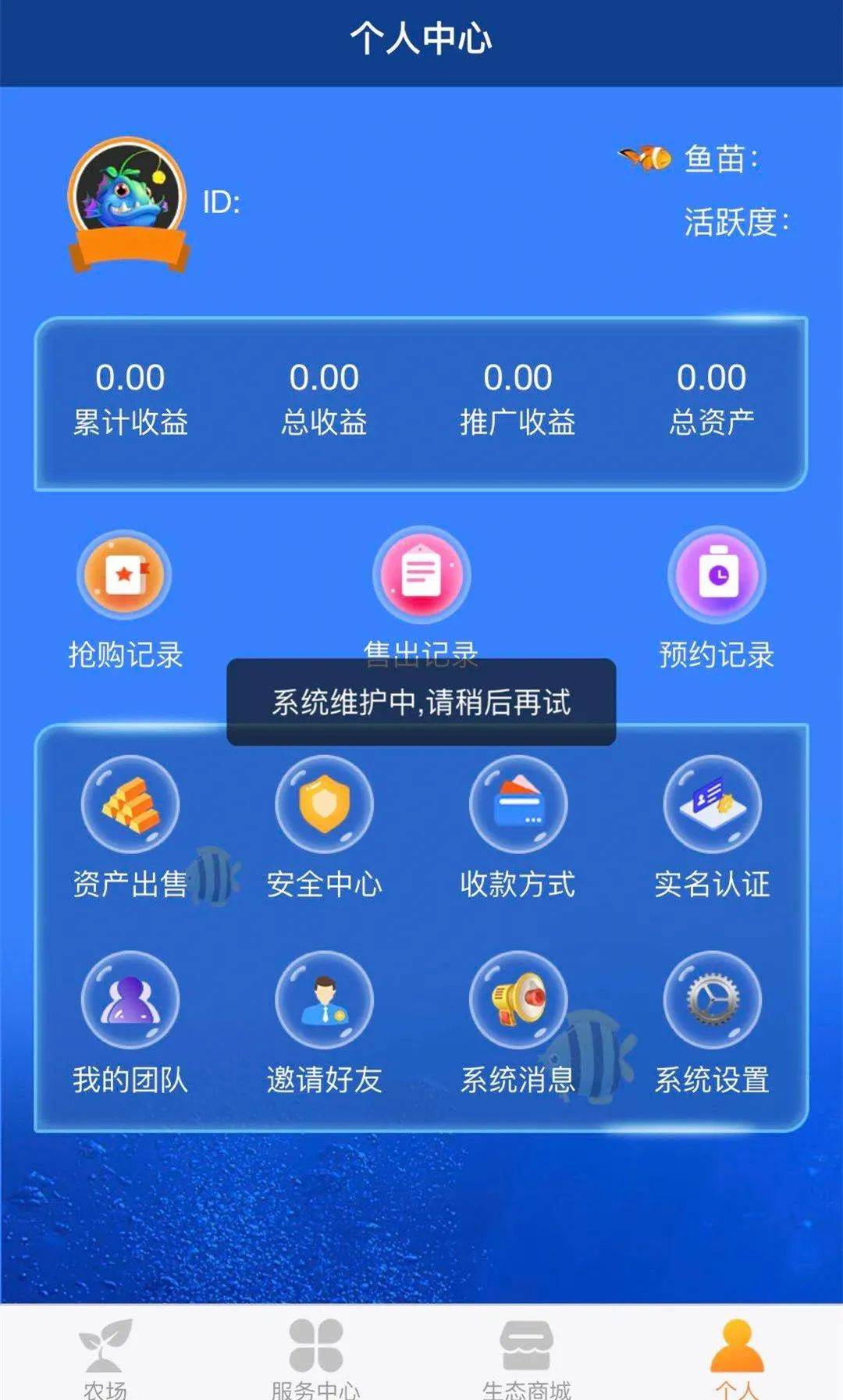
Task: Check 系统消息 system messages
Action: [x=518, y=1000]
